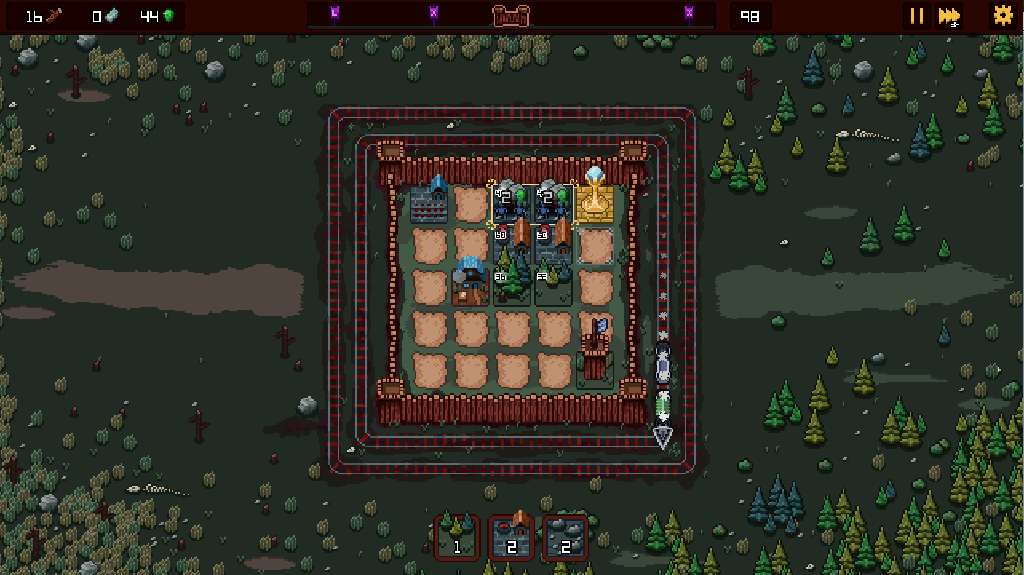Image resolution: width=1024 pixels, height=575 pixels.
Task: Tap the blue-domed workshop building tile
Action: coord(470,282)
